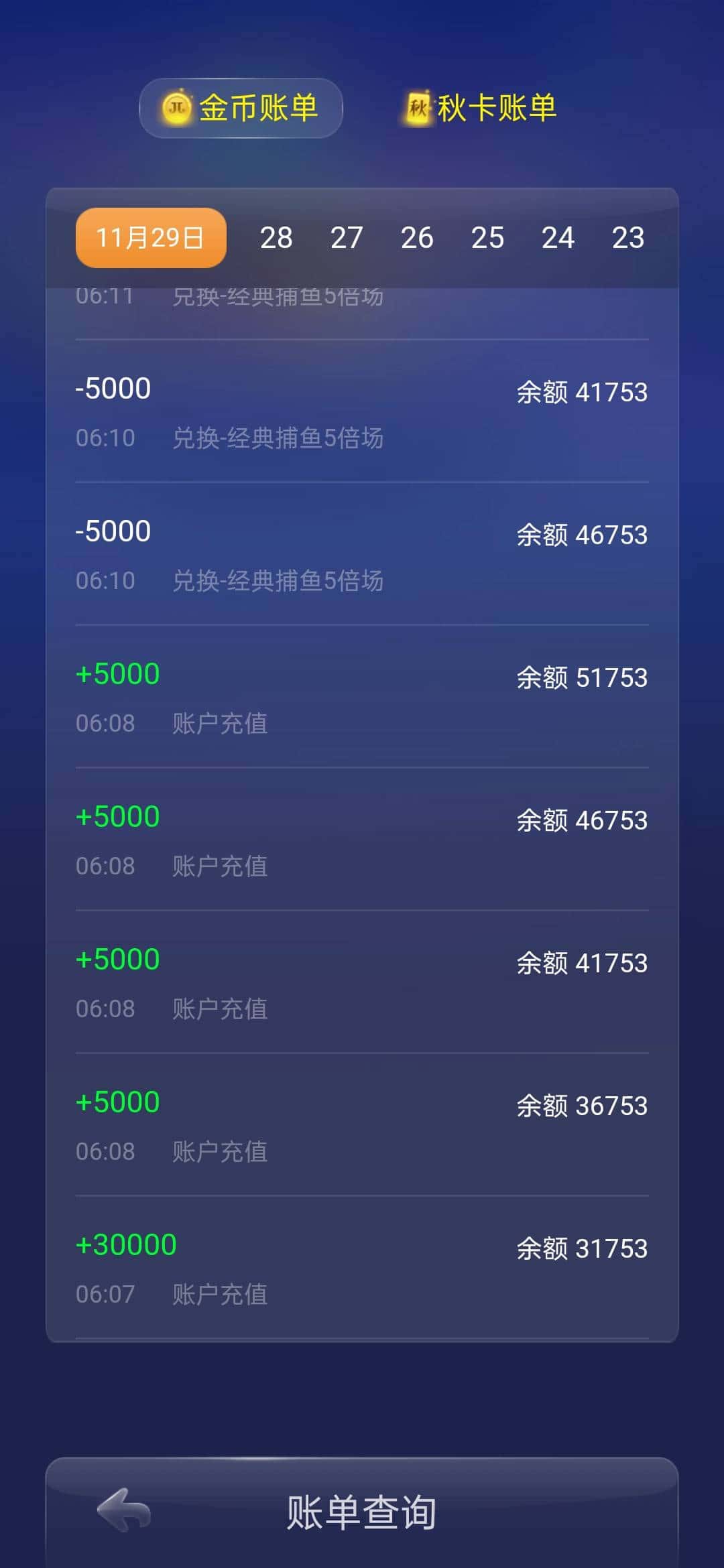Tap the highlighted 11月29日 date pill
Screen dimensions: 724x1568
149,238
